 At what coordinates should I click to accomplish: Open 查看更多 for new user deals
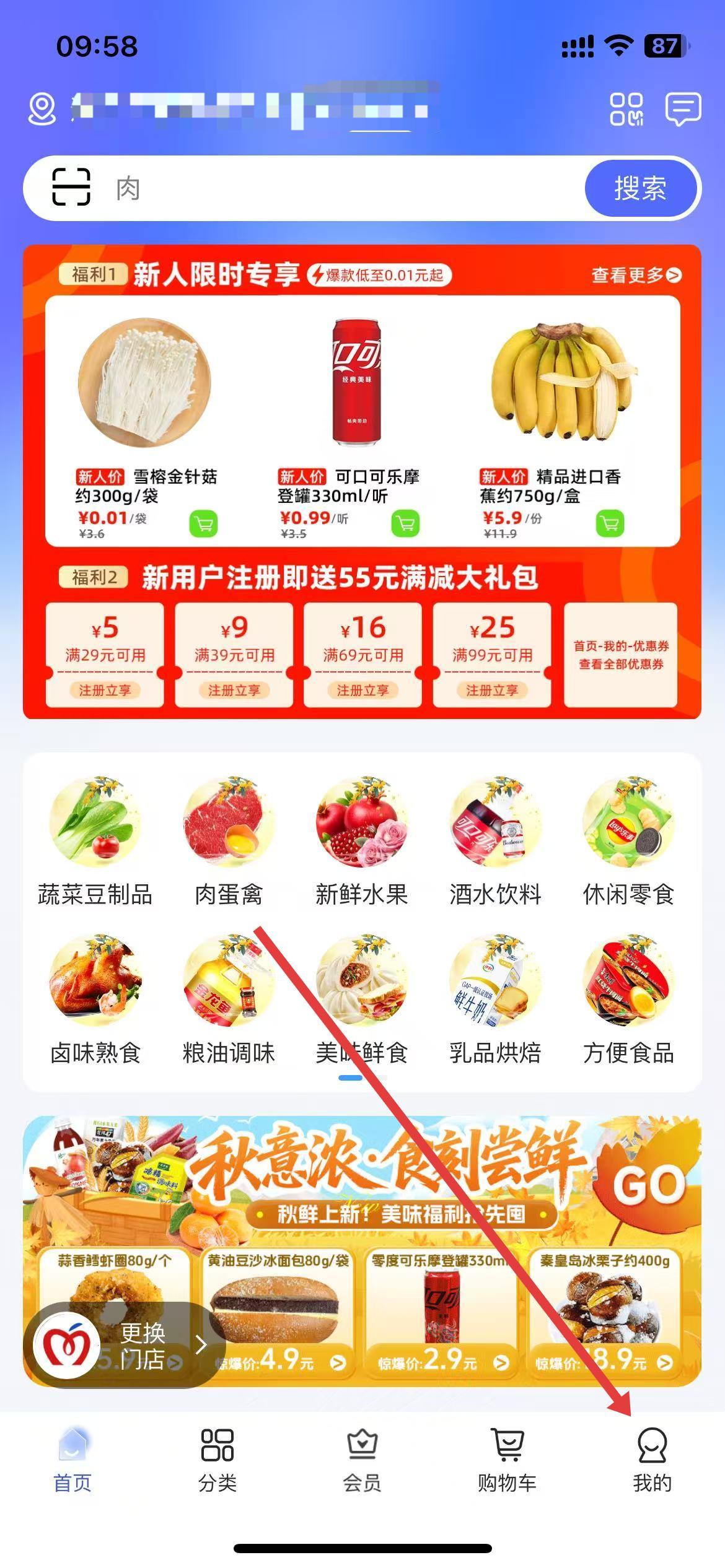click(x=636, y=275)
